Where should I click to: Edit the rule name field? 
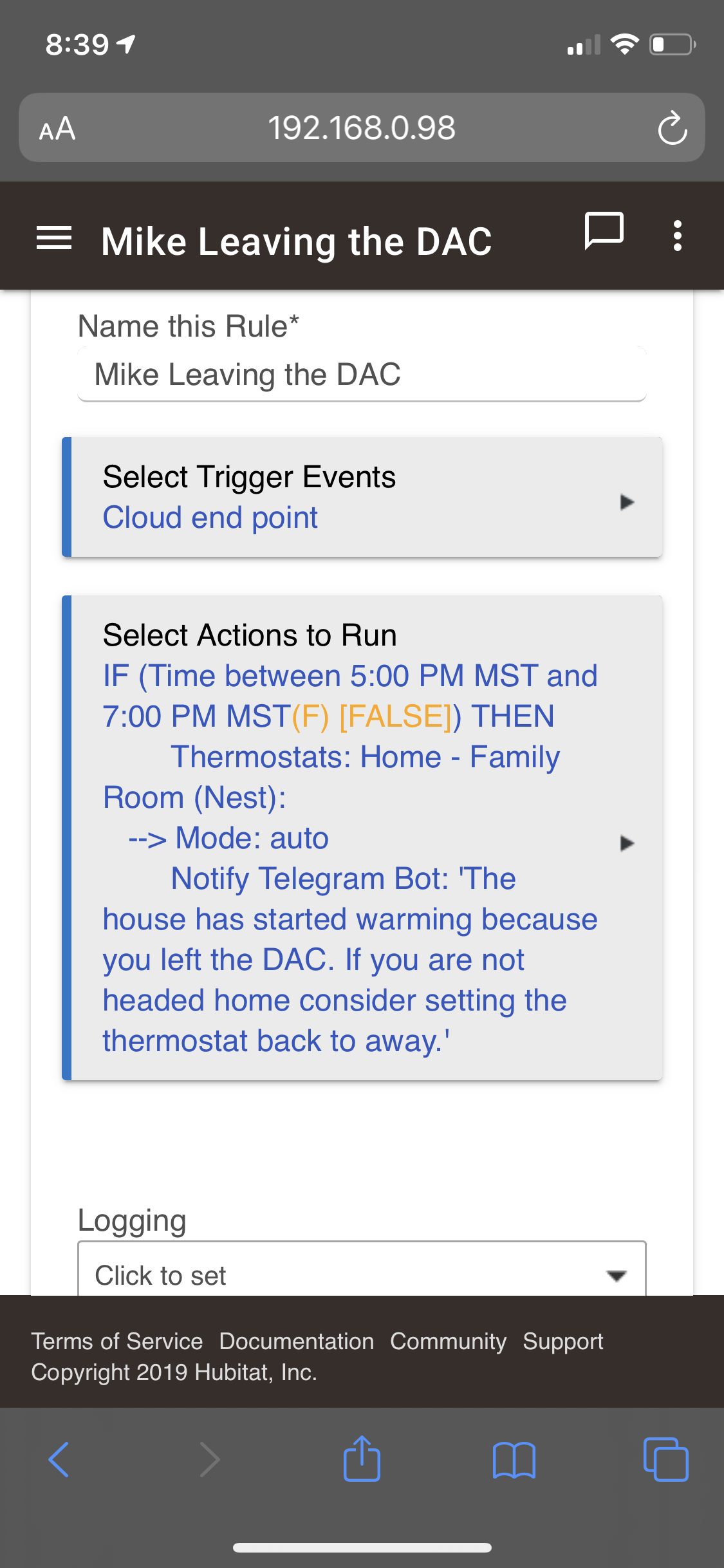coord(362,375)
